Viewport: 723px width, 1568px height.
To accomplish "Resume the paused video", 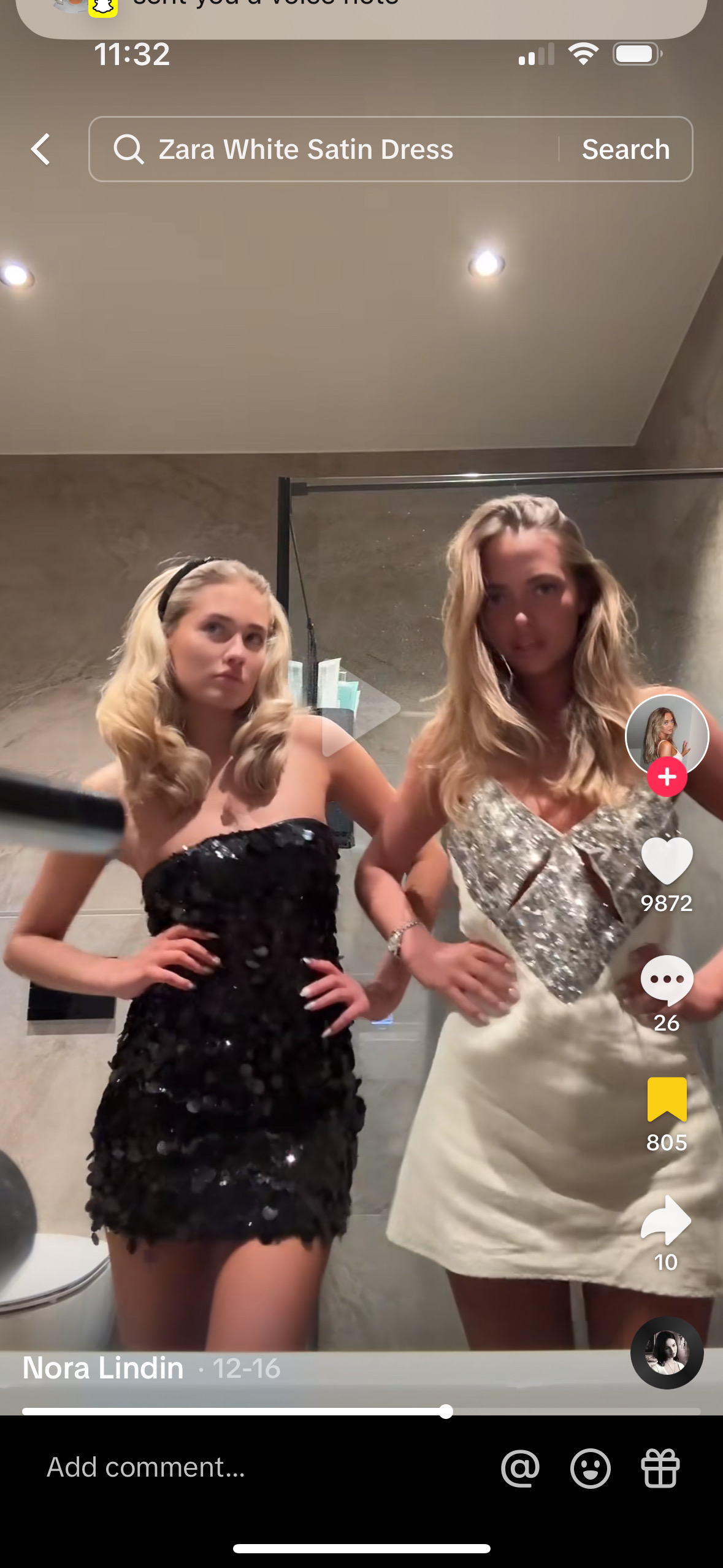I will [361, 709].
